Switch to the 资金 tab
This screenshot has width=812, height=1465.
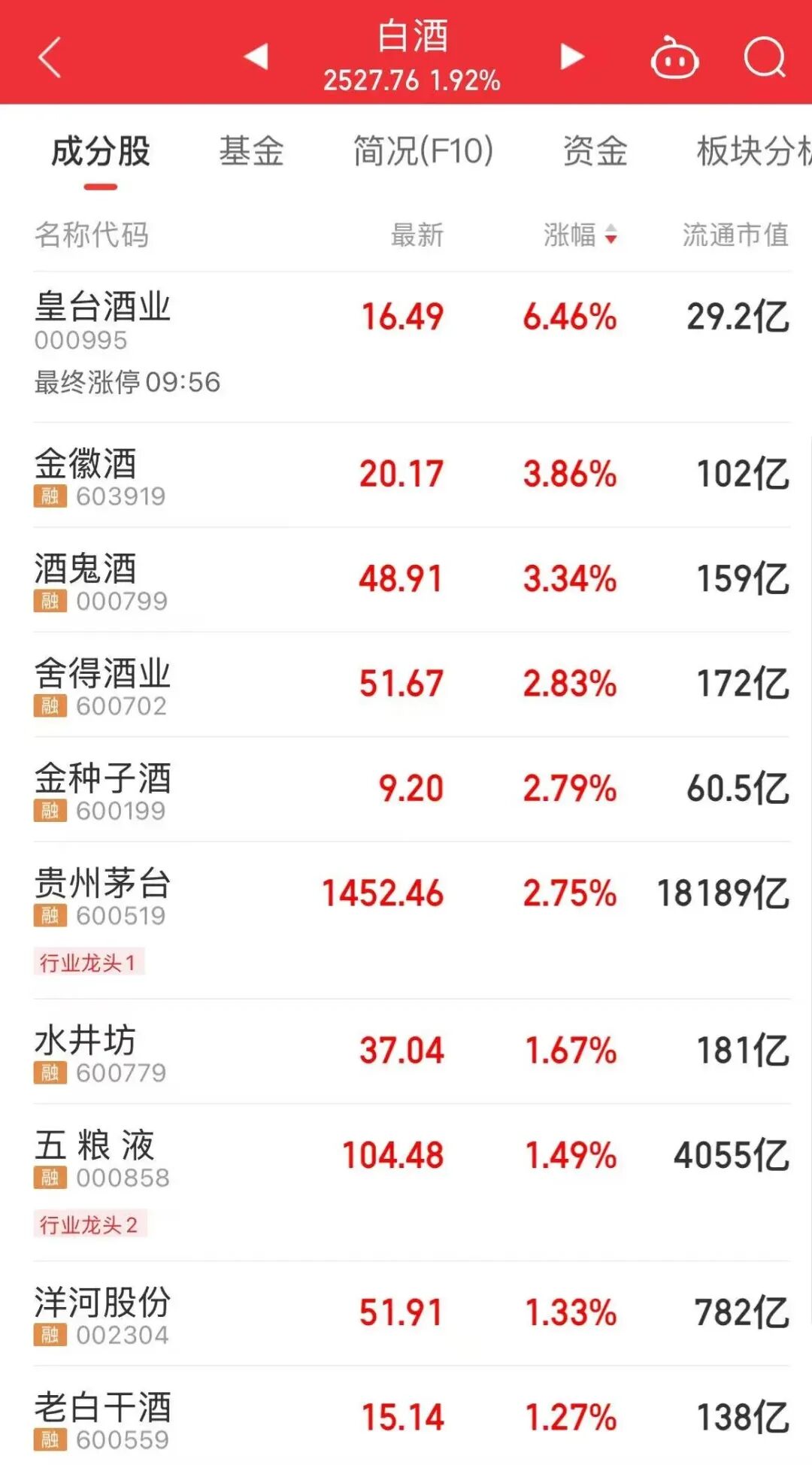(595, 152)
